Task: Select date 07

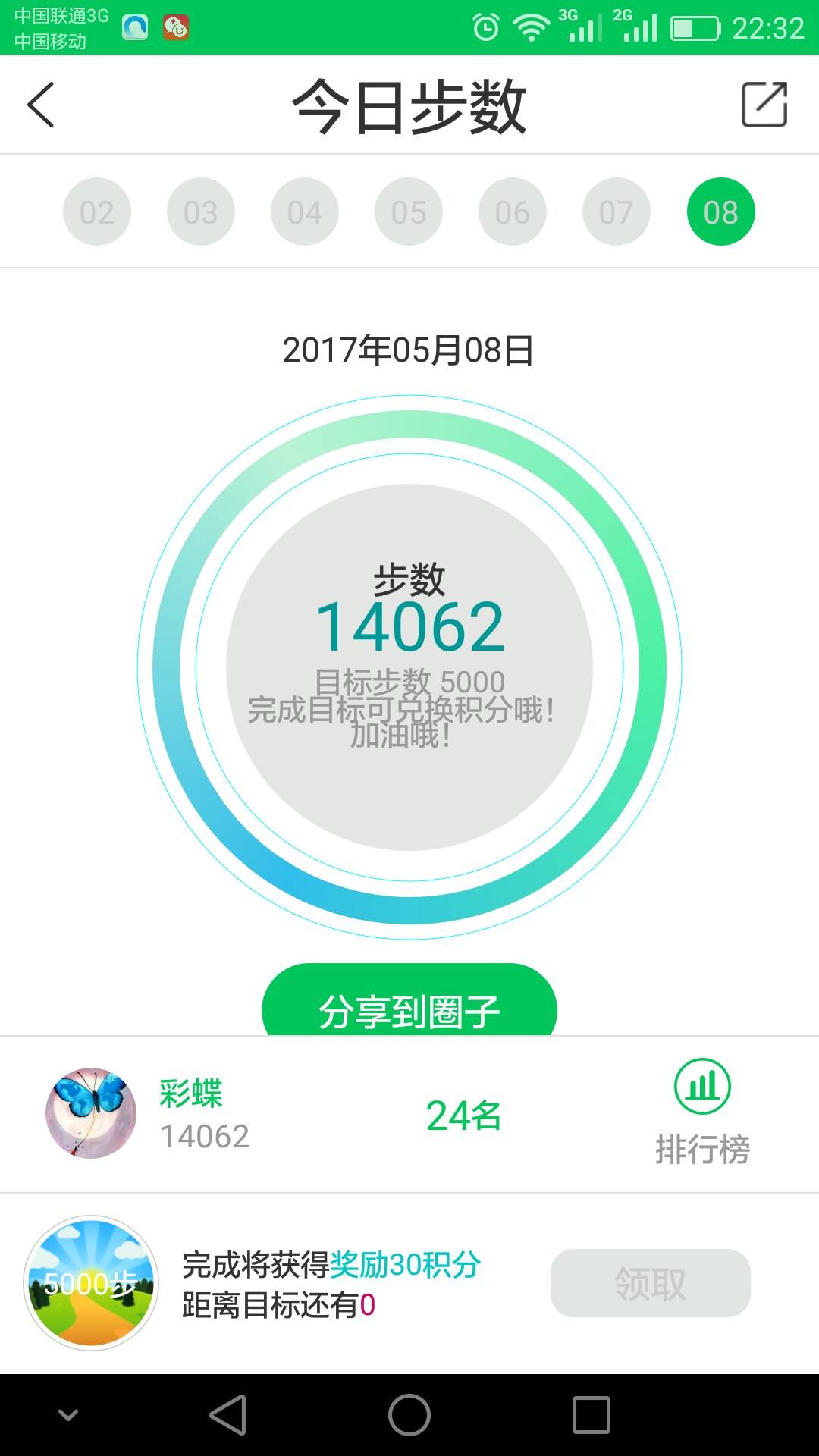Action: tap(617, 212)
